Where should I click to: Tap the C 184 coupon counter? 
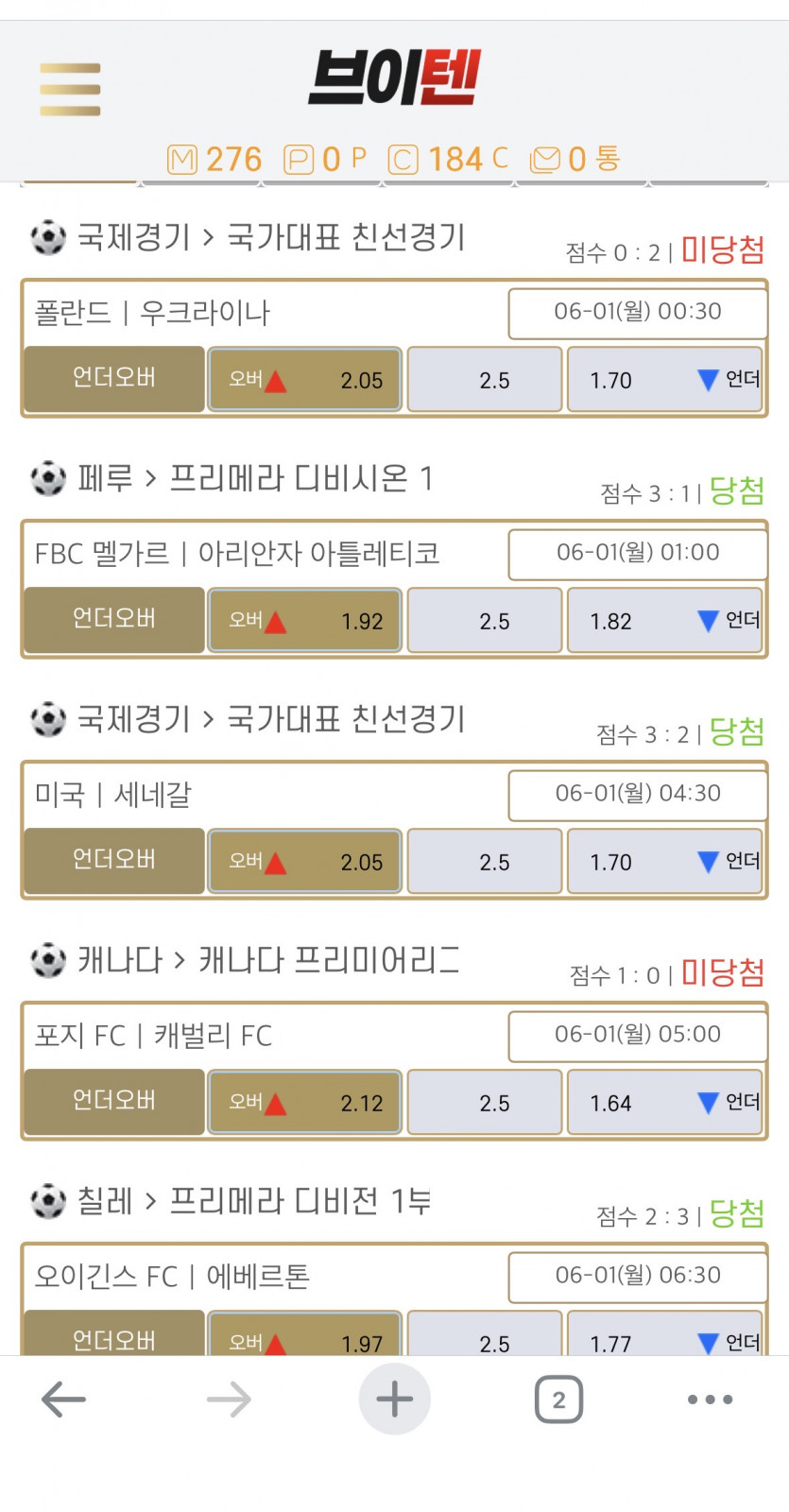pyautogui.click(x=448, y=159)
